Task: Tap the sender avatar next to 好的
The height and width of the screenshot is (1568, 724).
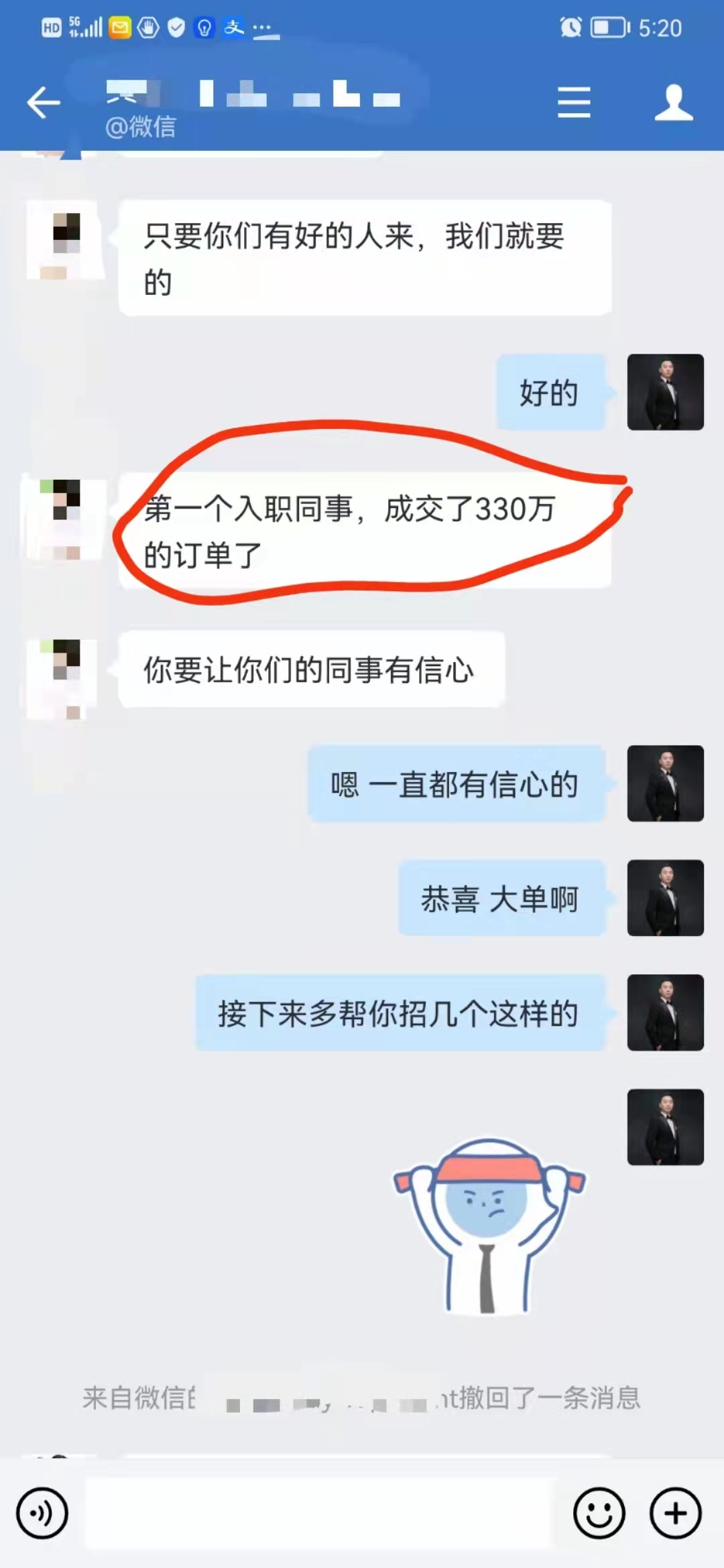Action: coord(665,392)
